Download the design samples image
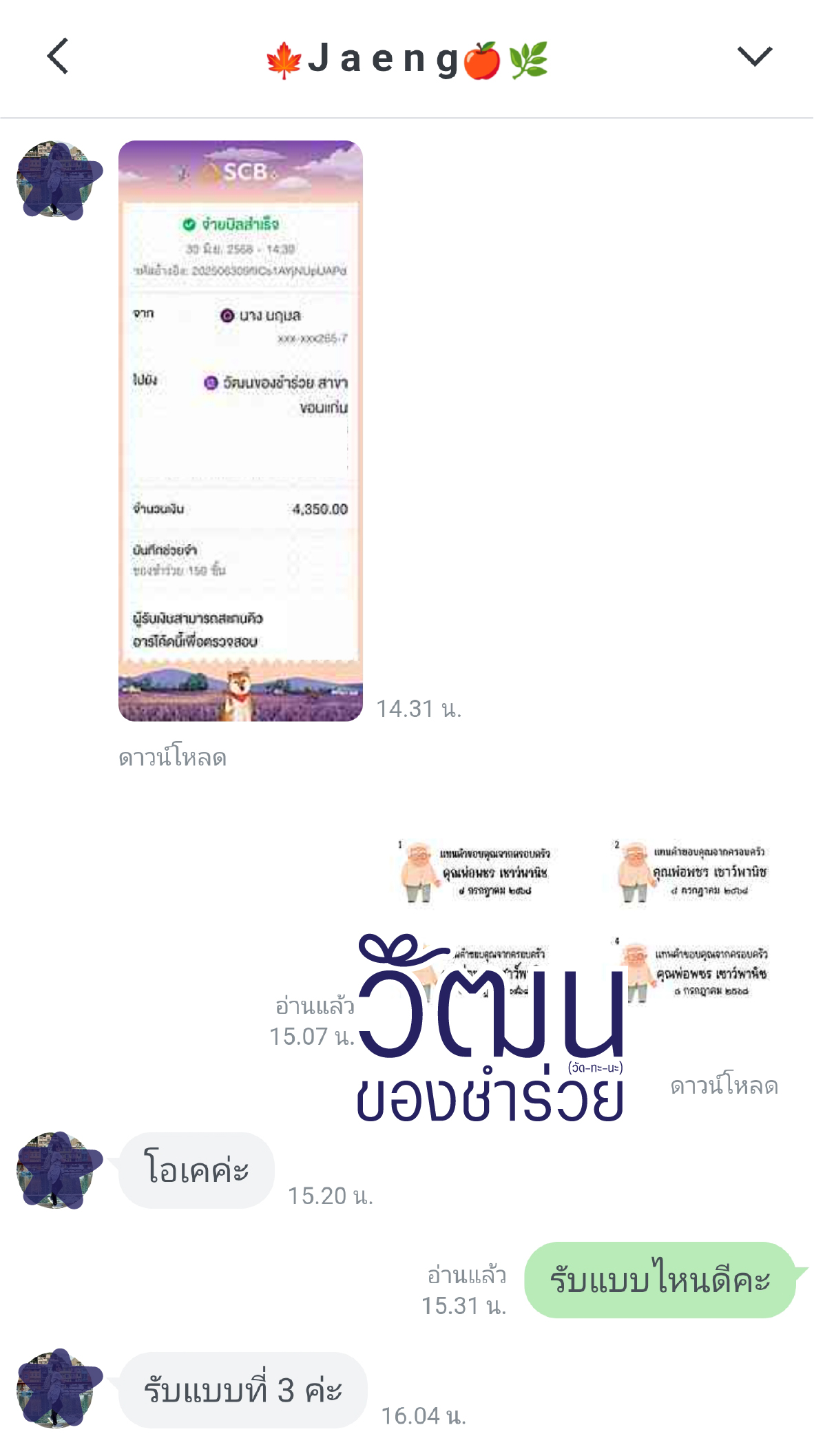814x1456 pixels. coord(724,1086)
